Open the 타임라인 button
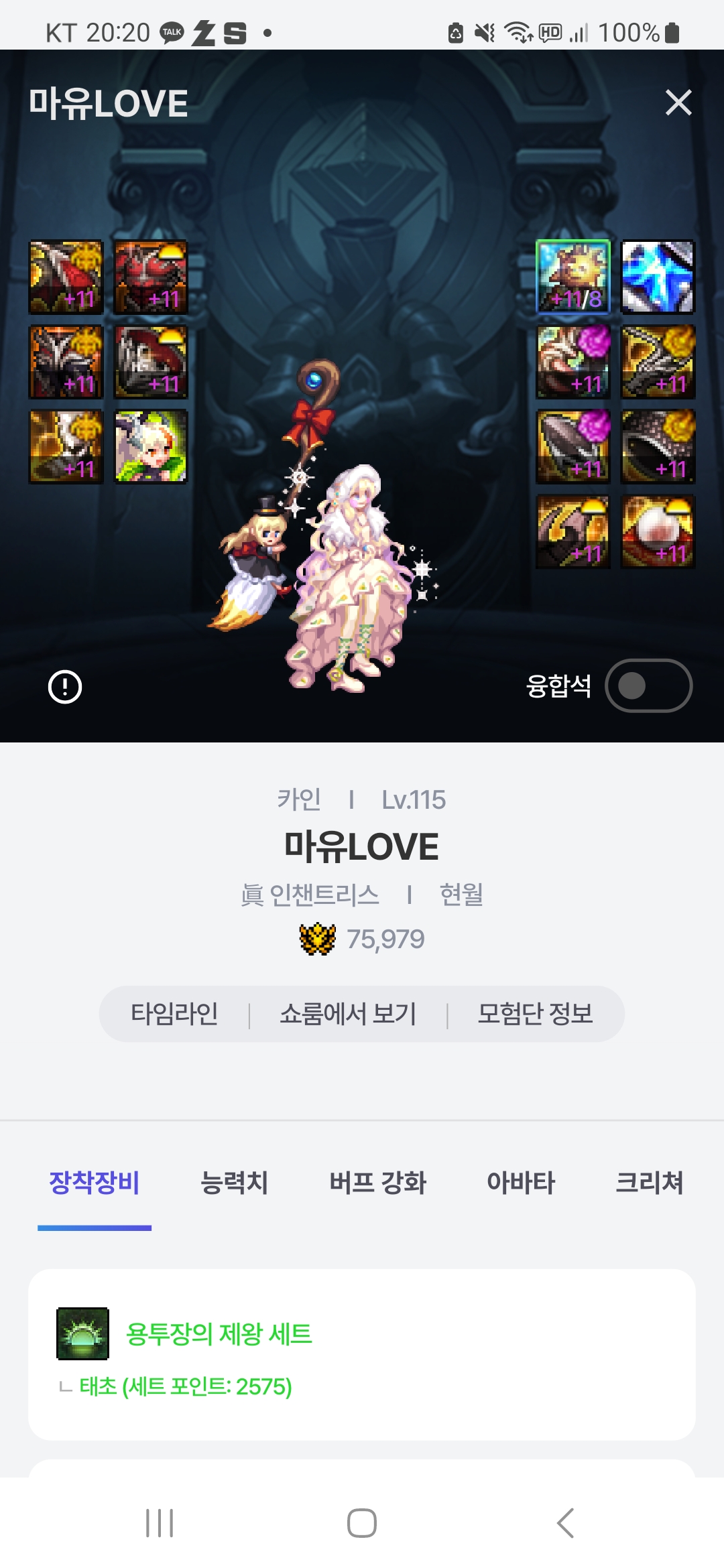The width and height of the screenshot is (724, 1568). 174,1013
